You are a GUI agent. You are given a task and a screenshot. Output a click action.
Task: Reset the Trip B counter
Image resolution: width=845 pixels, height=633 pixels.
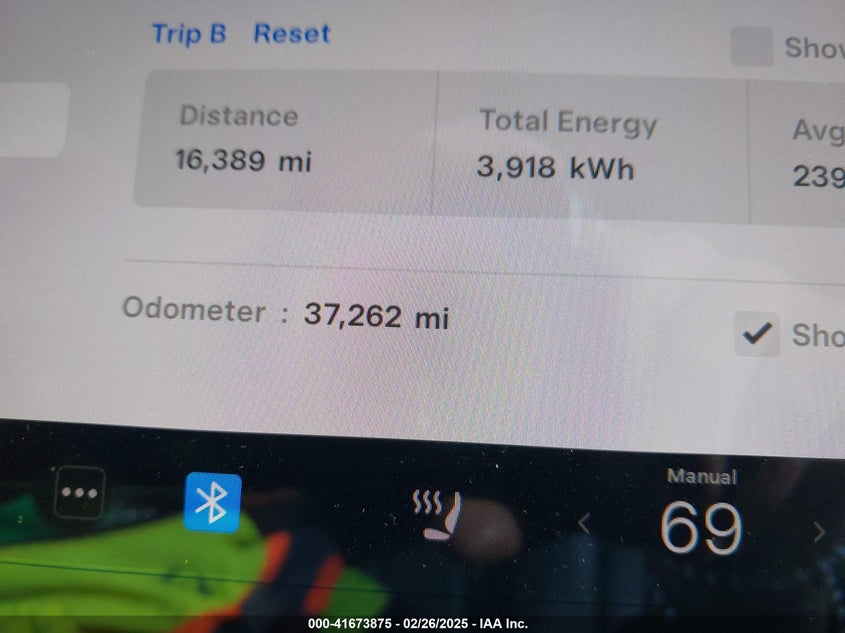(291, 34)
